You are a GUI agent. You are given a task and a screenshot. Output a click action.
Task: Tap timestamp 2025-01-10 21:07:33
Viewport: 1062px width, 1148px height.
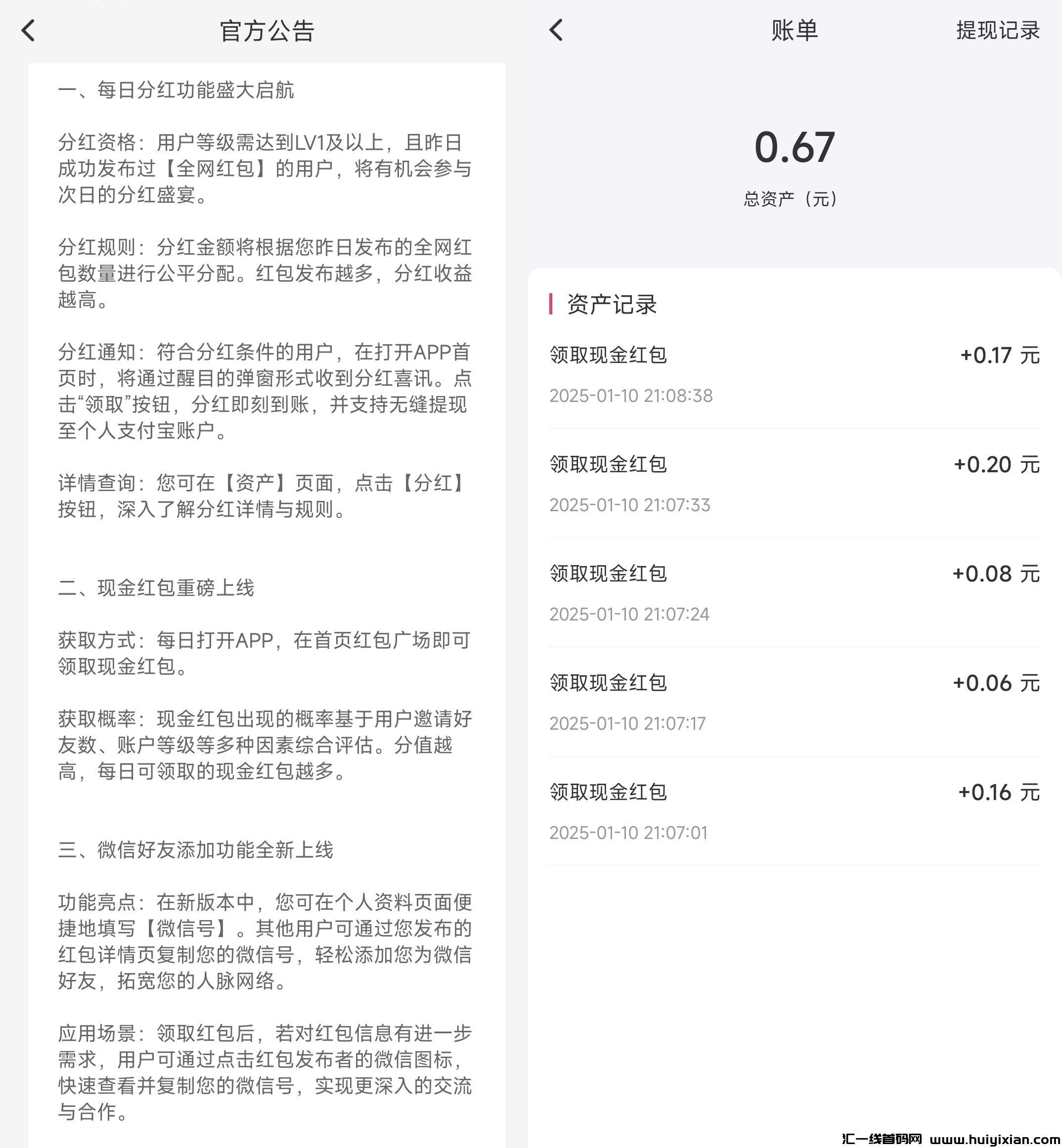[x=630, y=505]
